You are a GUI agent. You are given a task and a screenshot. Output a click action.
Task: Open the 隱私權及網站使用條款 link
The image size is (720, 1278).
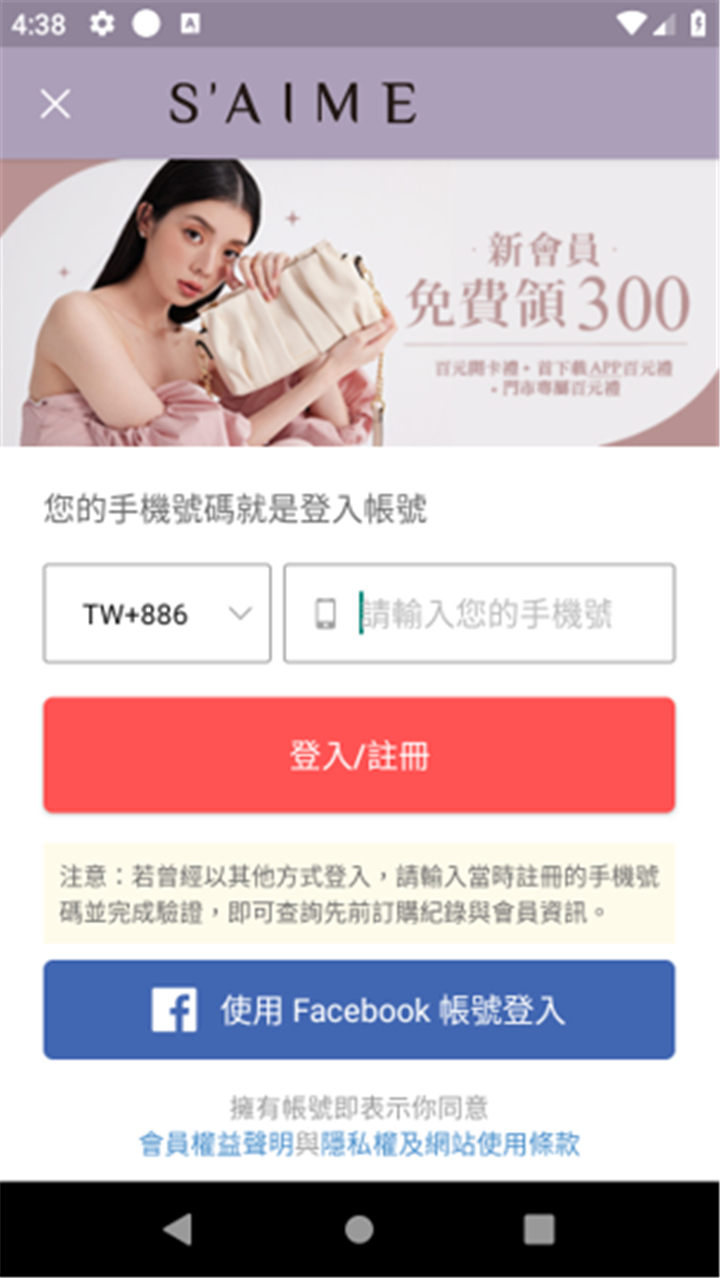(x=450, y=1144)
